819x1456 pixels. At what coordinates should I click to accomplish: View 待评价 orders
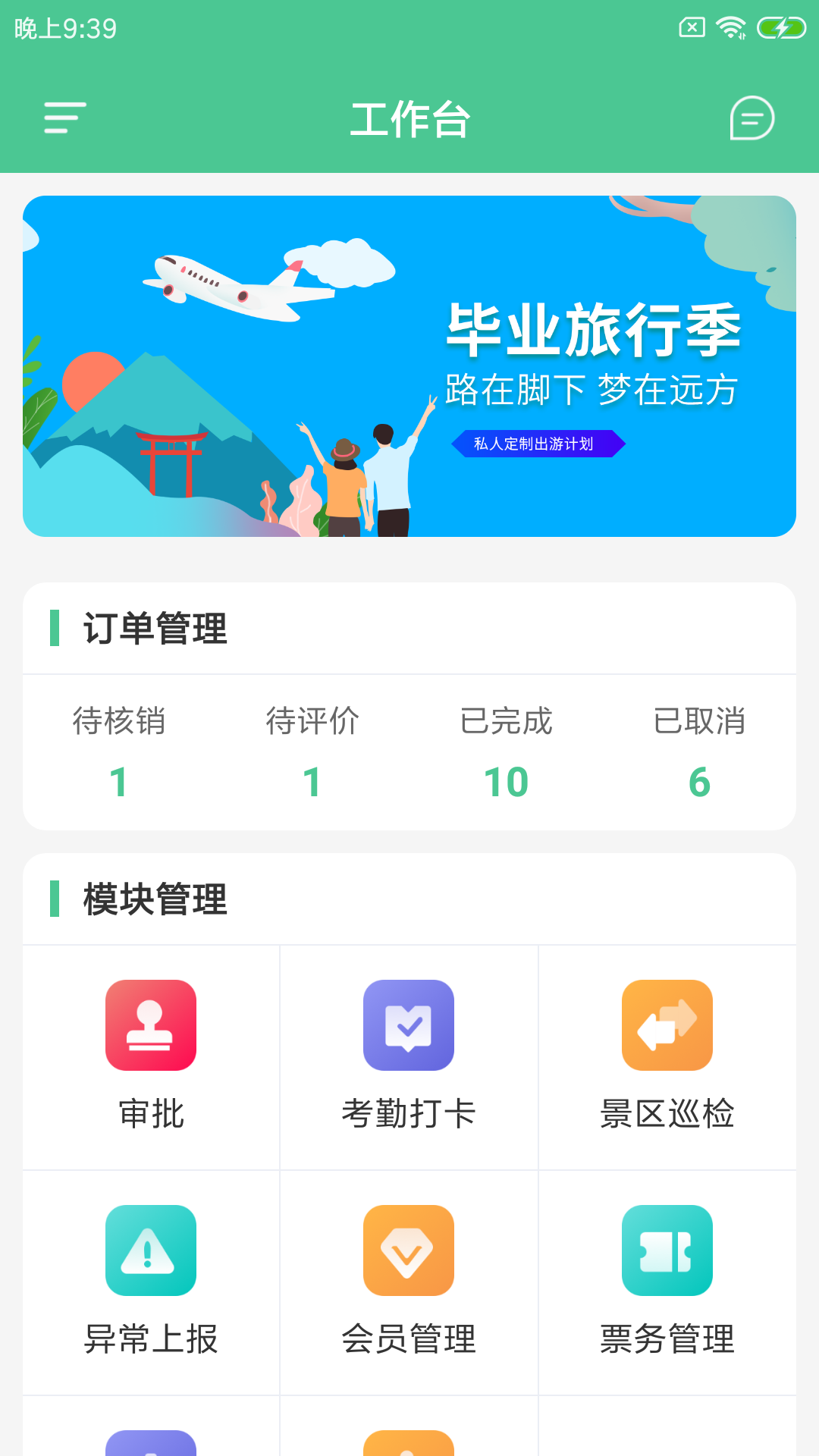click(312, 752)
